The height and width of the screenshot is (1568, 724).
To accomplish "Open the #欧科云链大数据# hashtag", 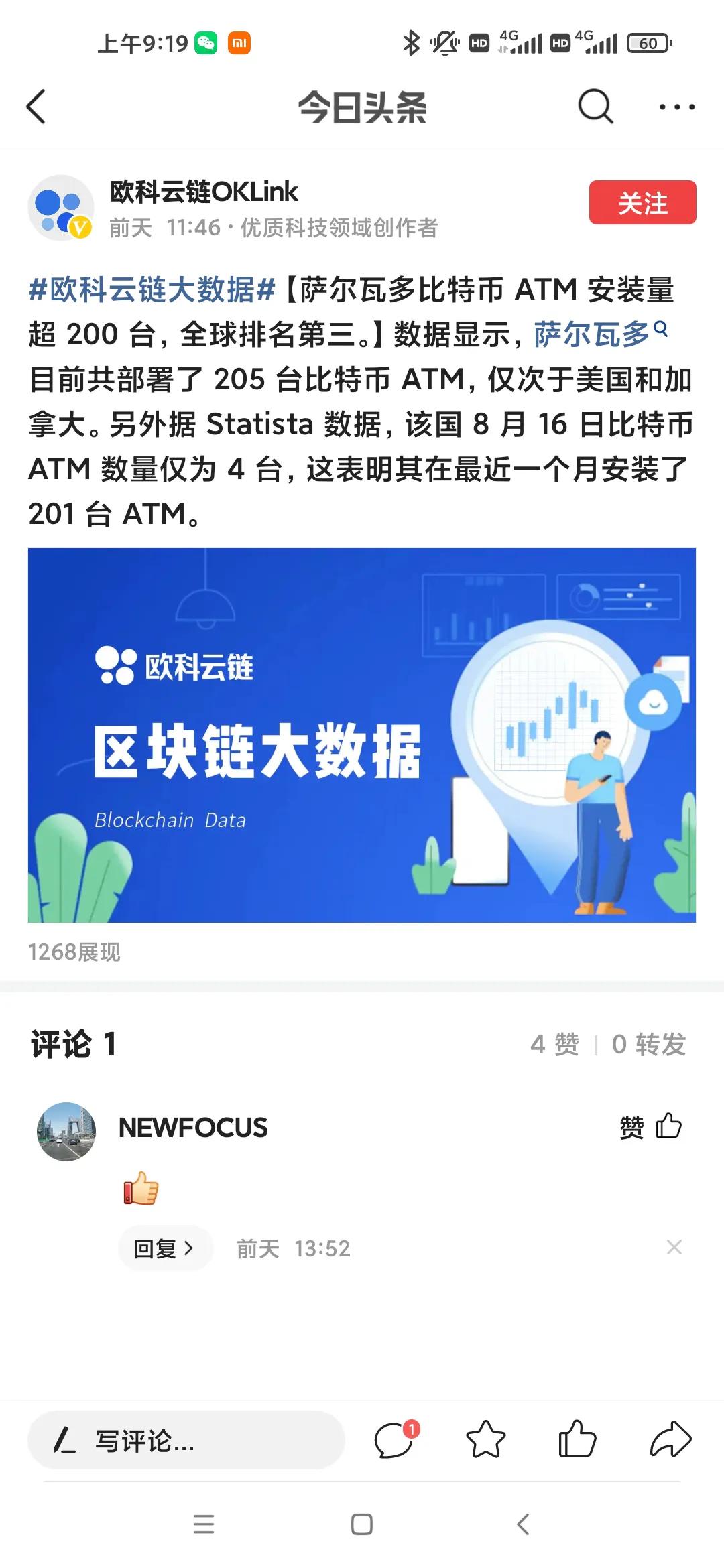I will tap(152, 290).
